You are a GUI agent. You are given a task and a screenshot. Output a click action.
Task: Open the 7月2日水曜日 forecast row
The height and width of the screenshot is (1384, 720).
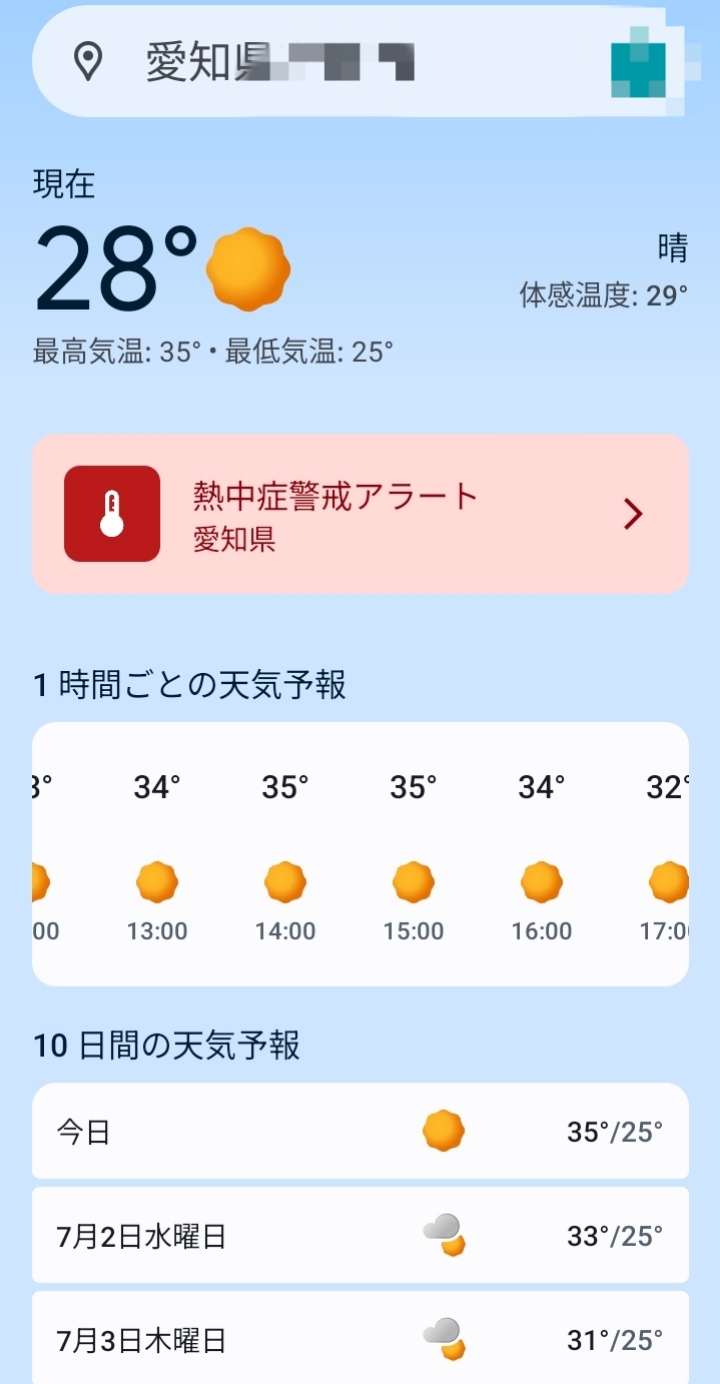point(360,1236)
